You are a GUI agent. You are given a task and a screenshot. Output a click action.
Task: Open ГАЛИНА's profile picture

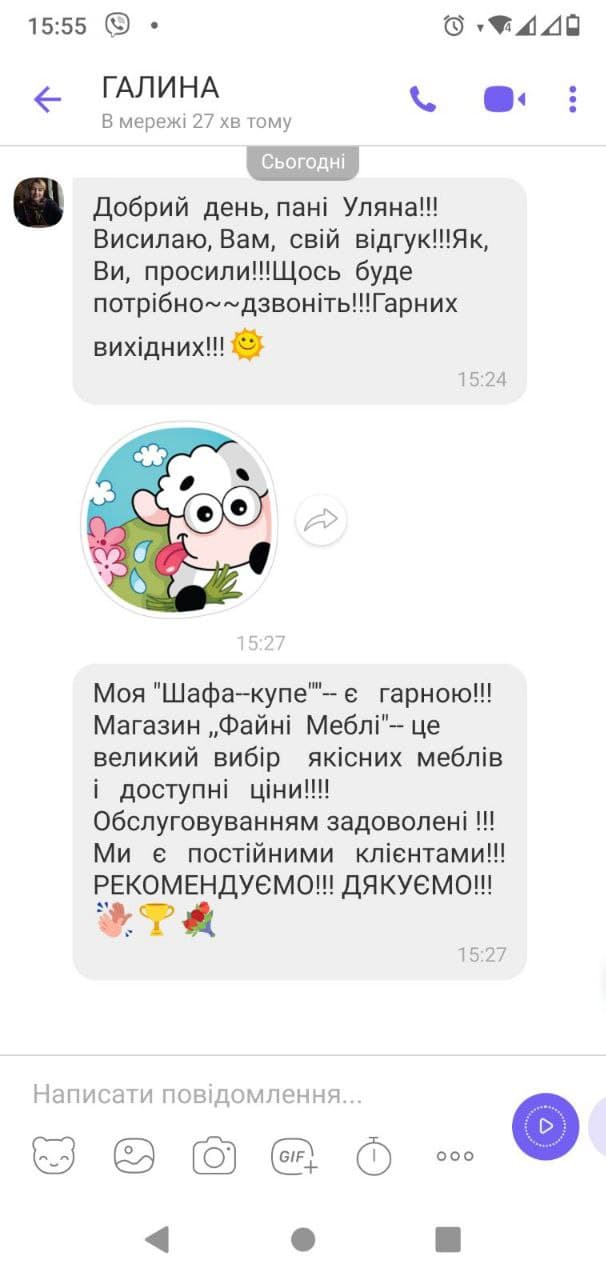38,203
